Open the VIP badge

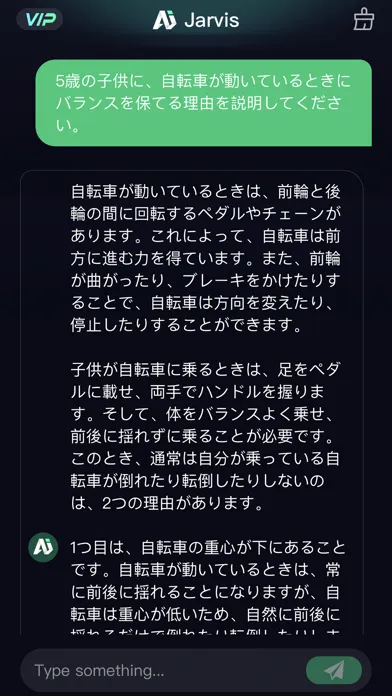[x=40, y=20]
